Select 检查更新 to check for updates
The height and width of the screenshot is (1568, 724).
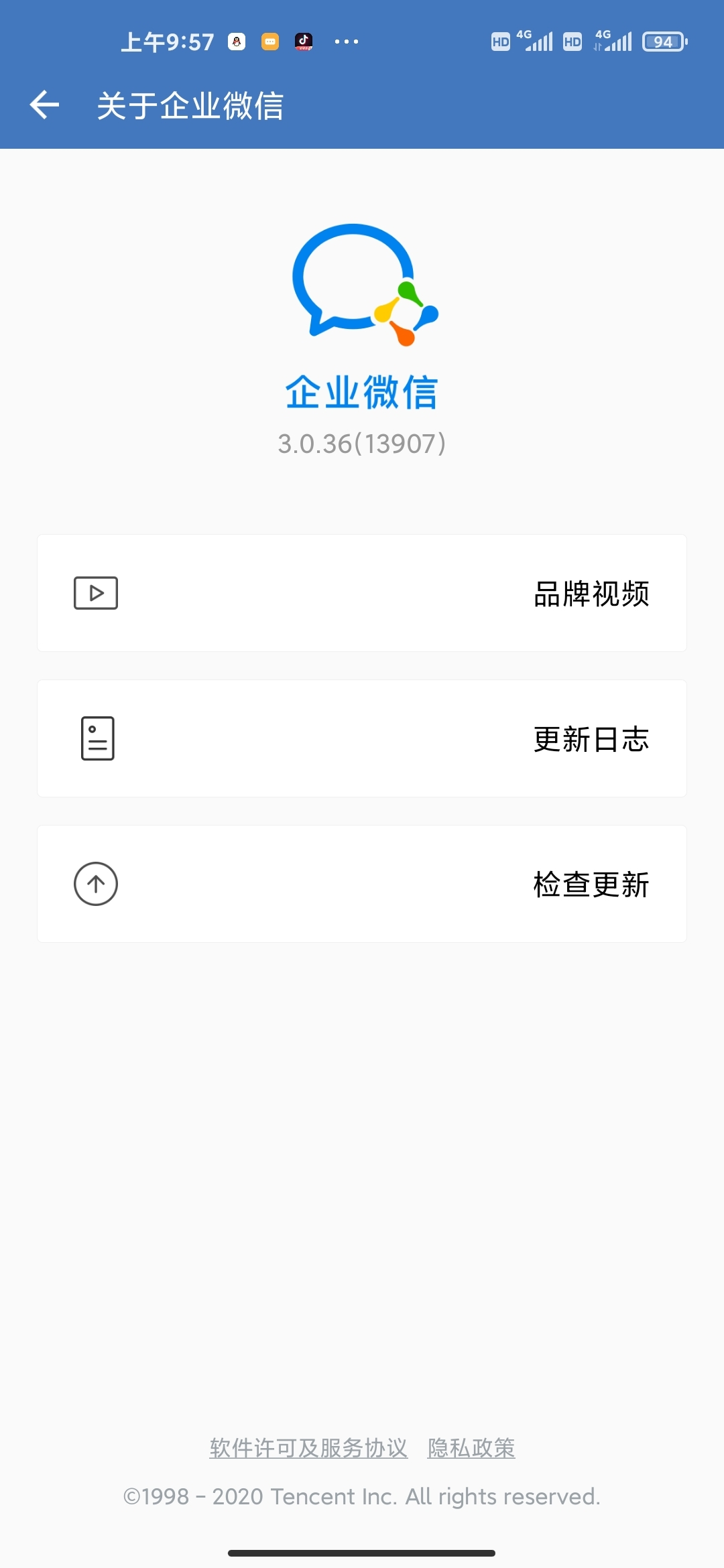click(x=362, y=884)
